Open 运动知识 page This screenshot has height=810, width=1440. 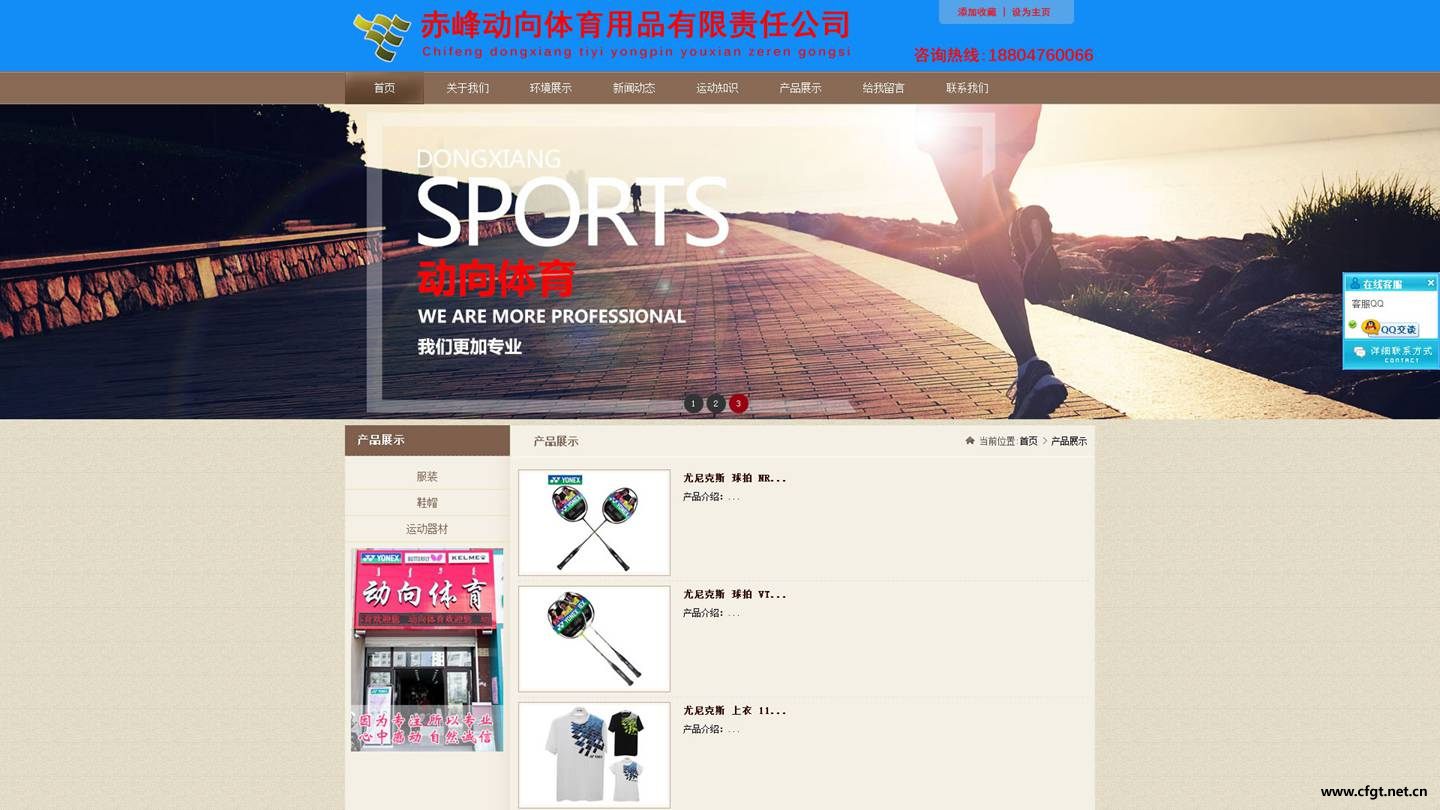(717, 88)
